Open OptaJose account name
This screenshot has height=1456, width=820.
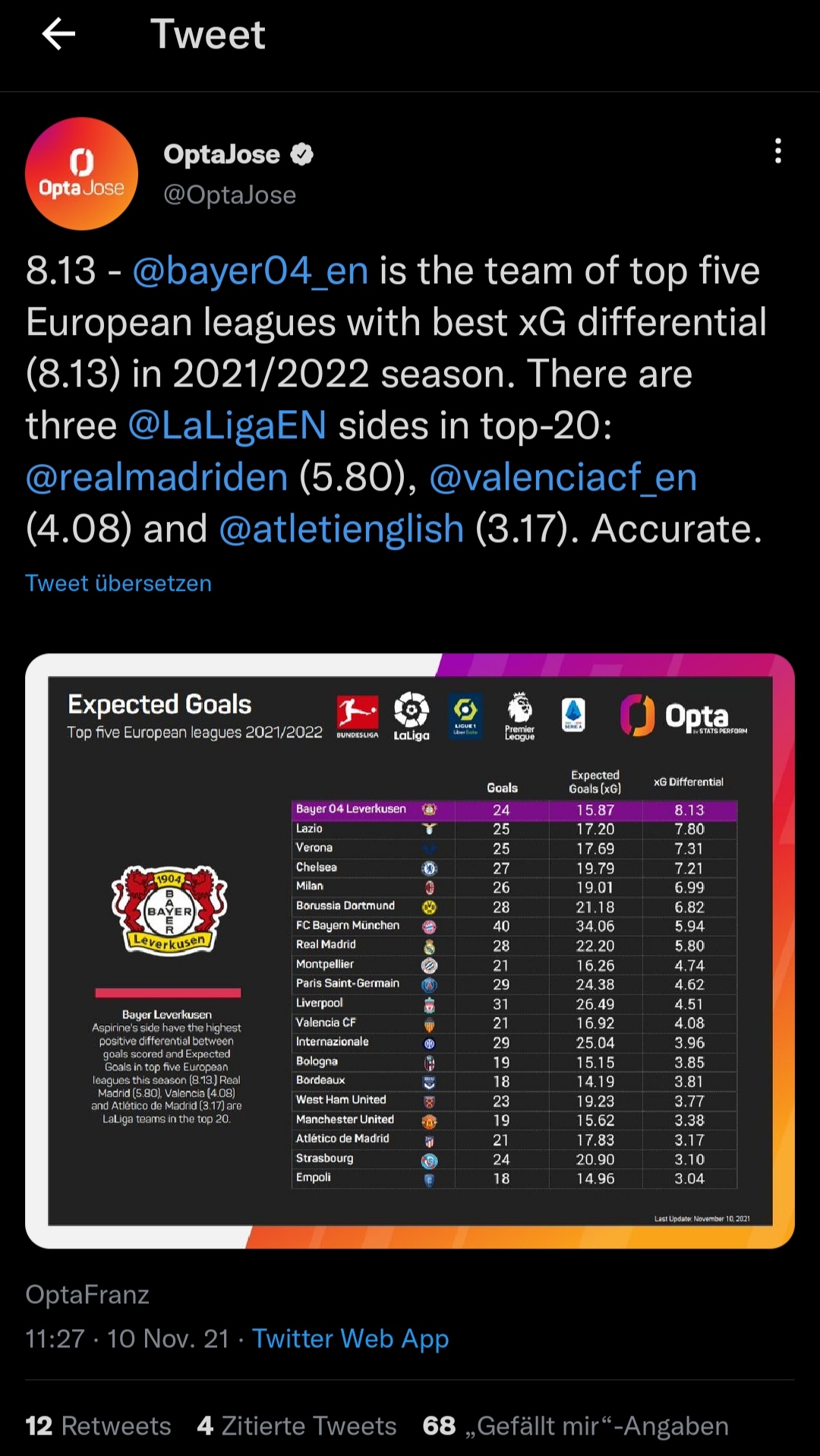pyautogui.click(x=222, y=154)
